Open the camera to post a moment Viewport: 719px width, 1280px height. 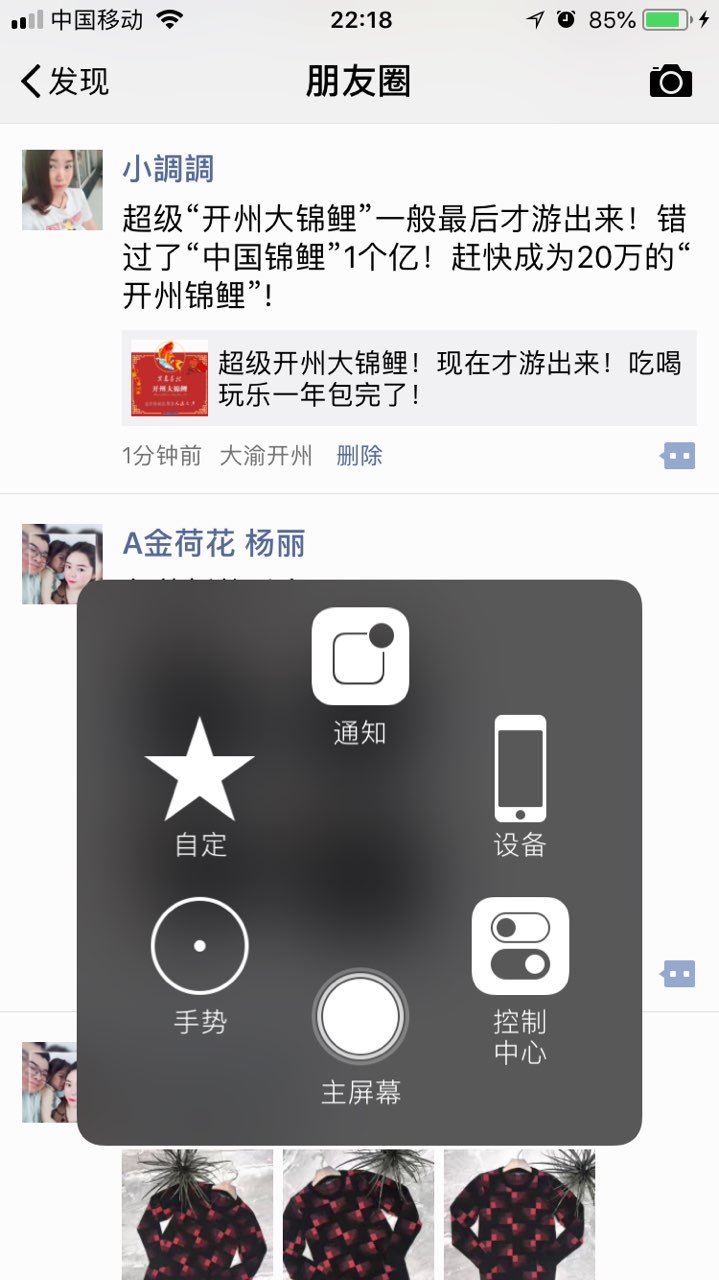click(x=670, y=81)
